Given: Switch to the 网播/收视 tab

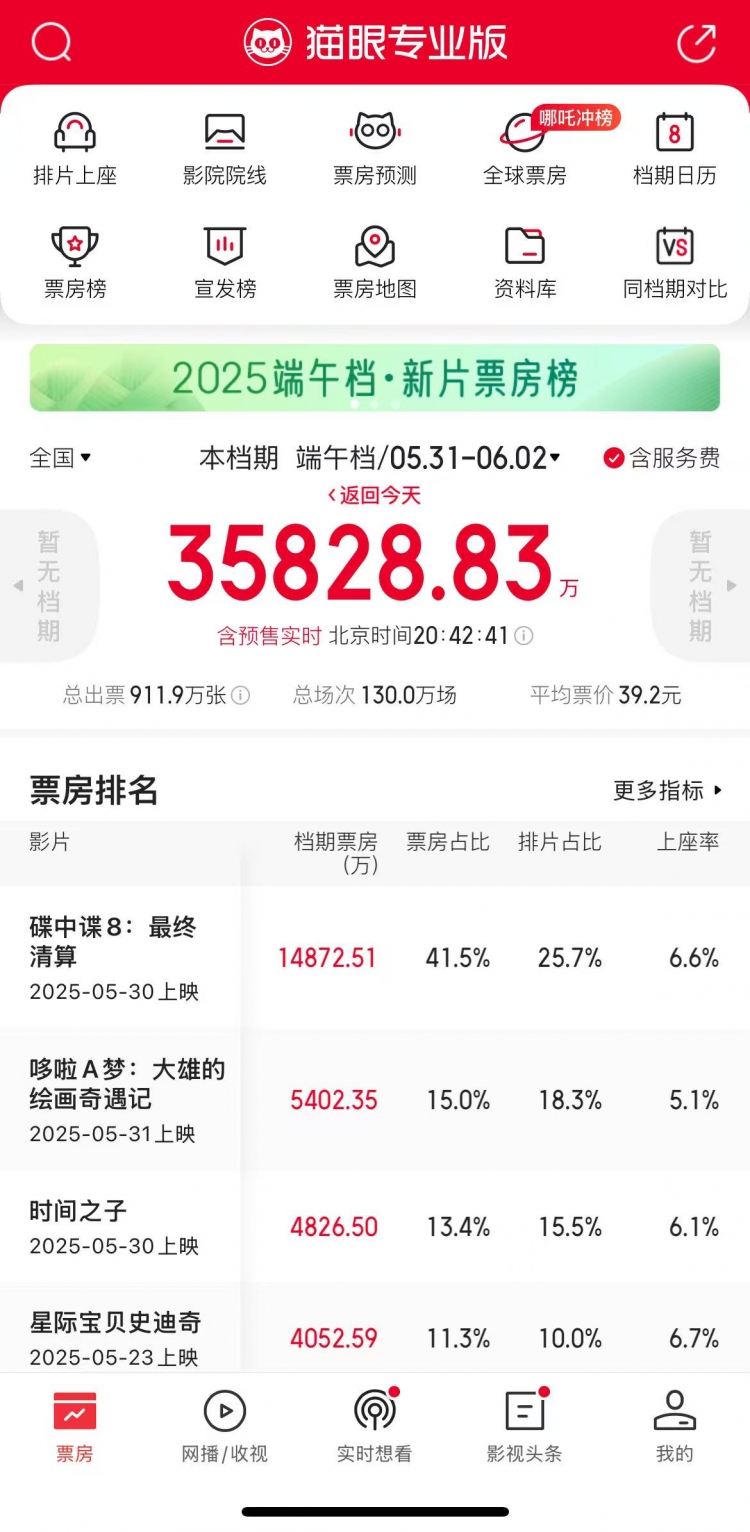Looking at the screenshot, I should pos(225,1427).
